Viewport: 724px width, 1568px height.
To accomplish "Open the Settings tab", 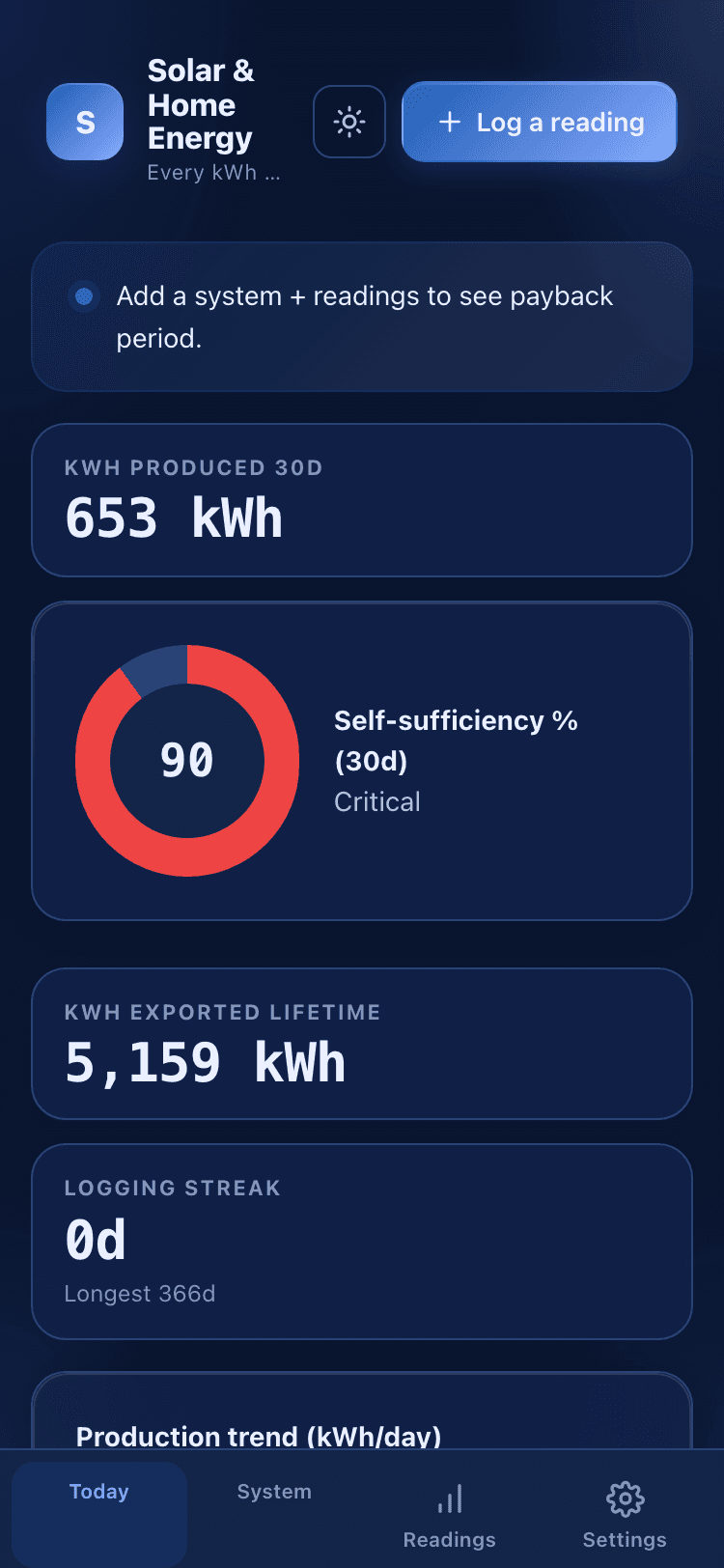I will [x=625, y=1514].
